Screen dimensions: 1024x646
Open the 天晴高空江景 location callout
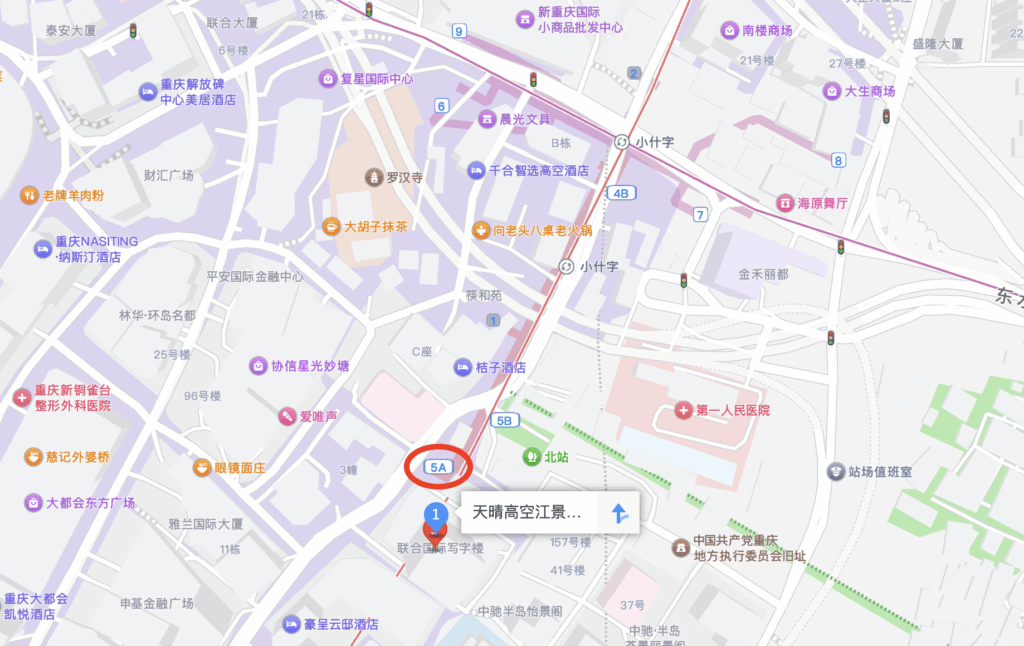click(527, 514)
